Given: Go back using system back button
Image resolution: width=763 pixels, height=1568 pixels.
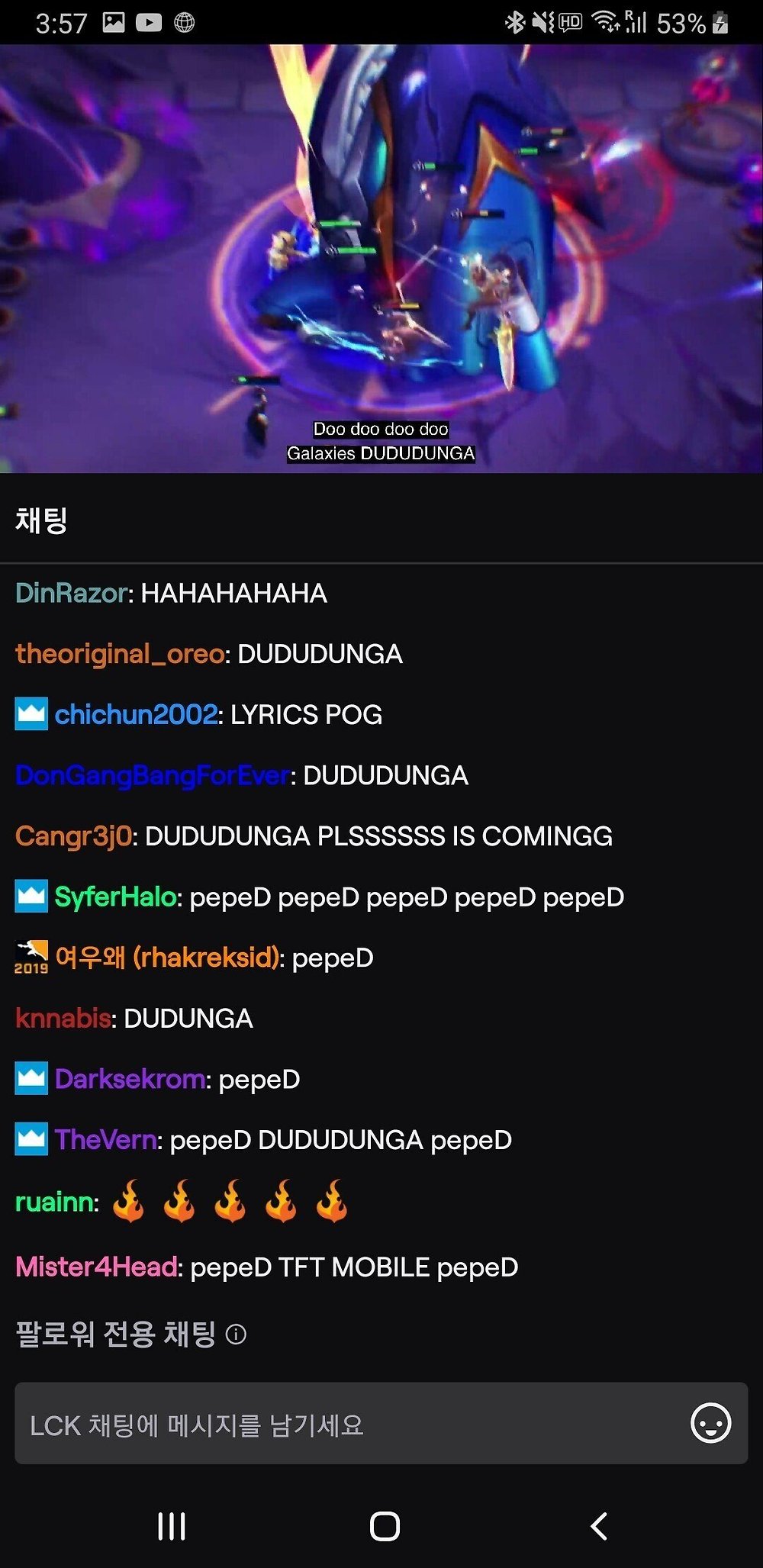Looking at the screenshot, I should pos(600,1527).
